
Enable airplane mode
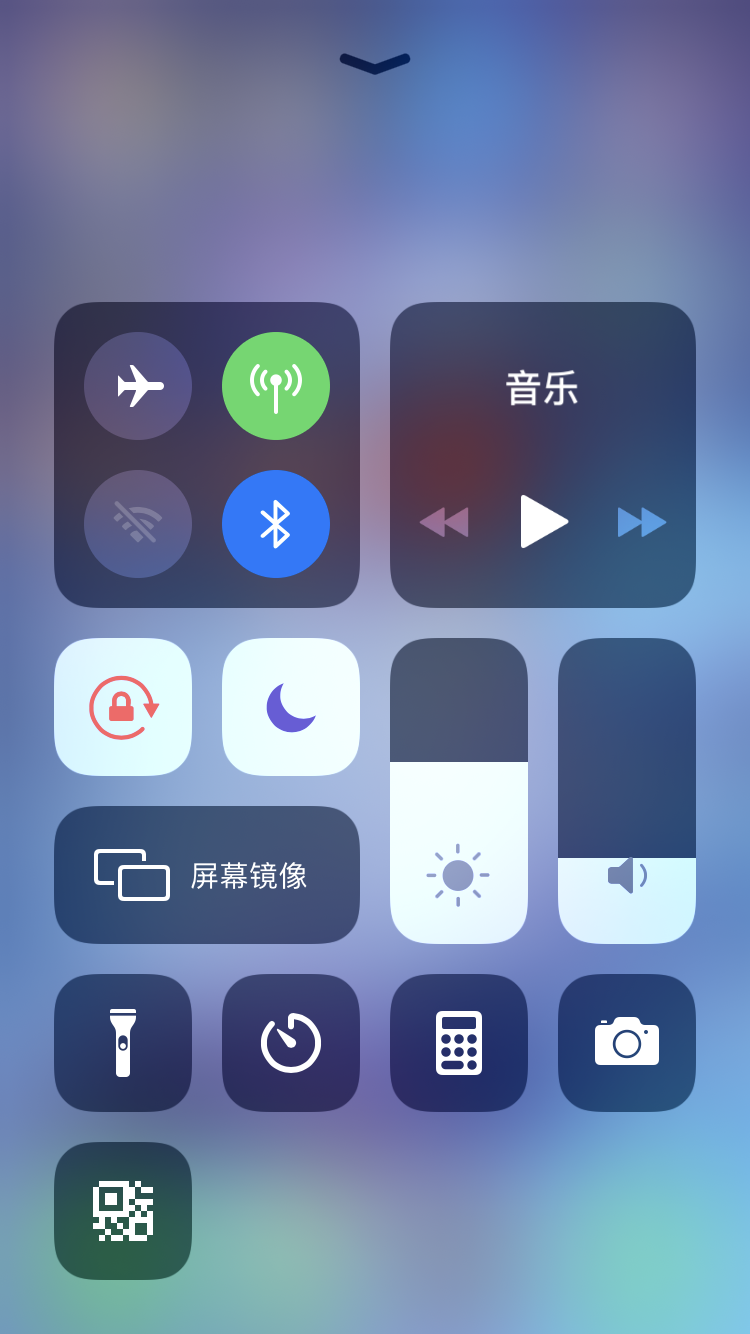pos(138,386)
